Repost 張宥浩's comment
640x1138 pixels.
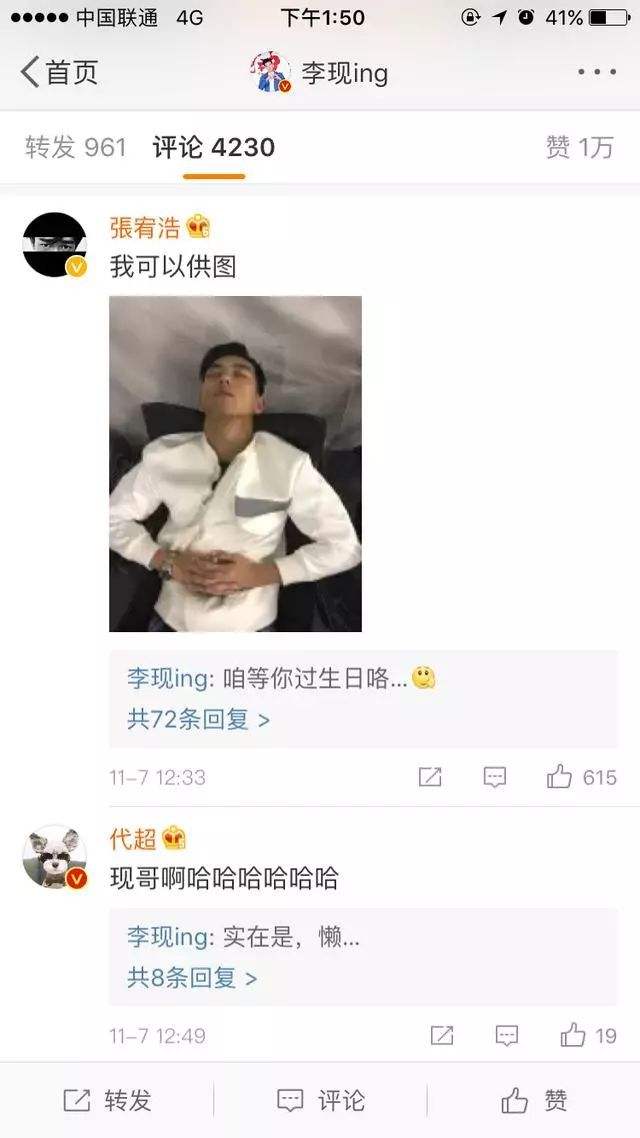click(x=430, y=777)
